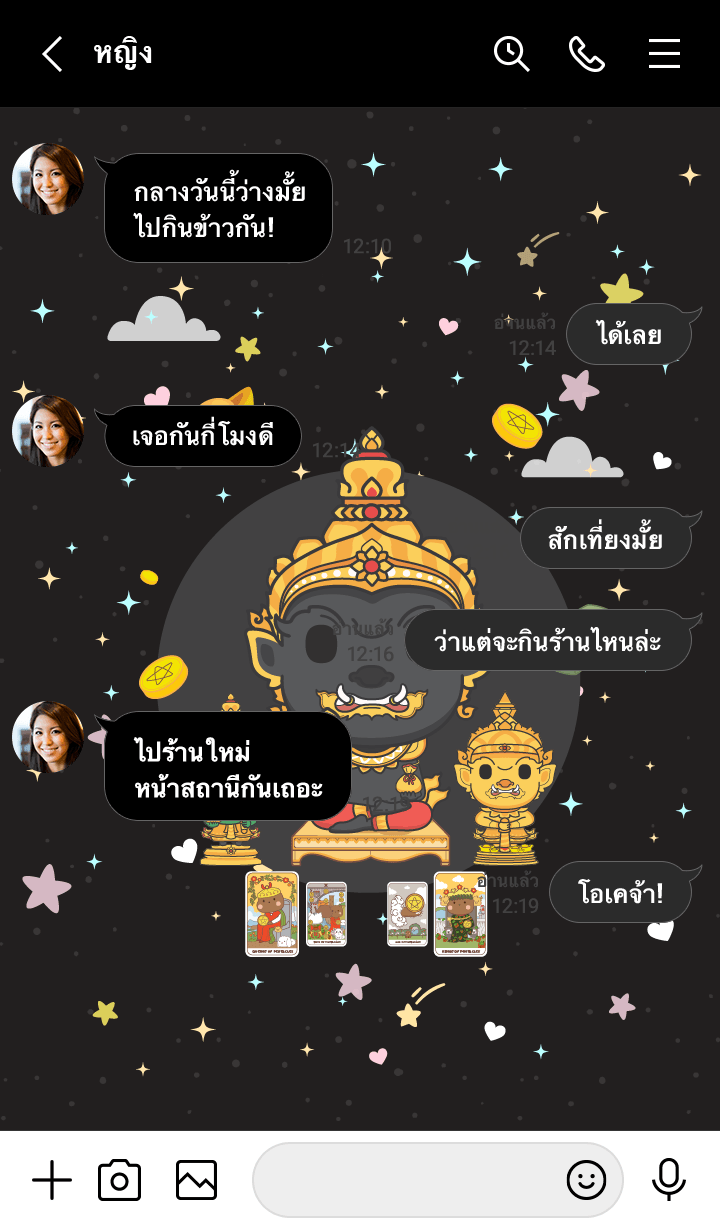Viewport: 720px width, 1232px height.
Task: Focus the message input field
Action: click(405, 1181)
